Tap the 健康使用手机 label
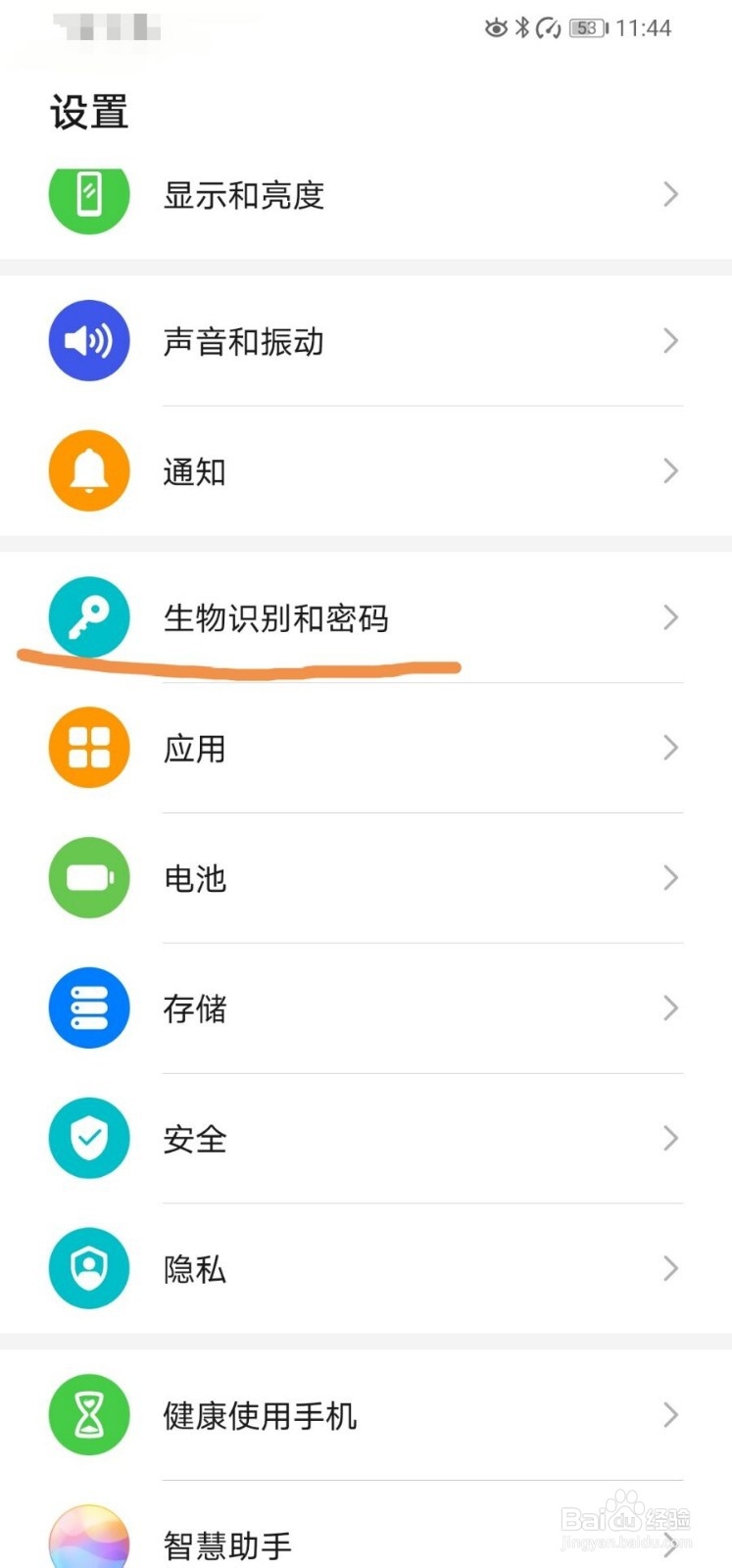Image resolution: width=732 pixels, height=1568 pixels. pyautogui.click(x=260, y=1414)
